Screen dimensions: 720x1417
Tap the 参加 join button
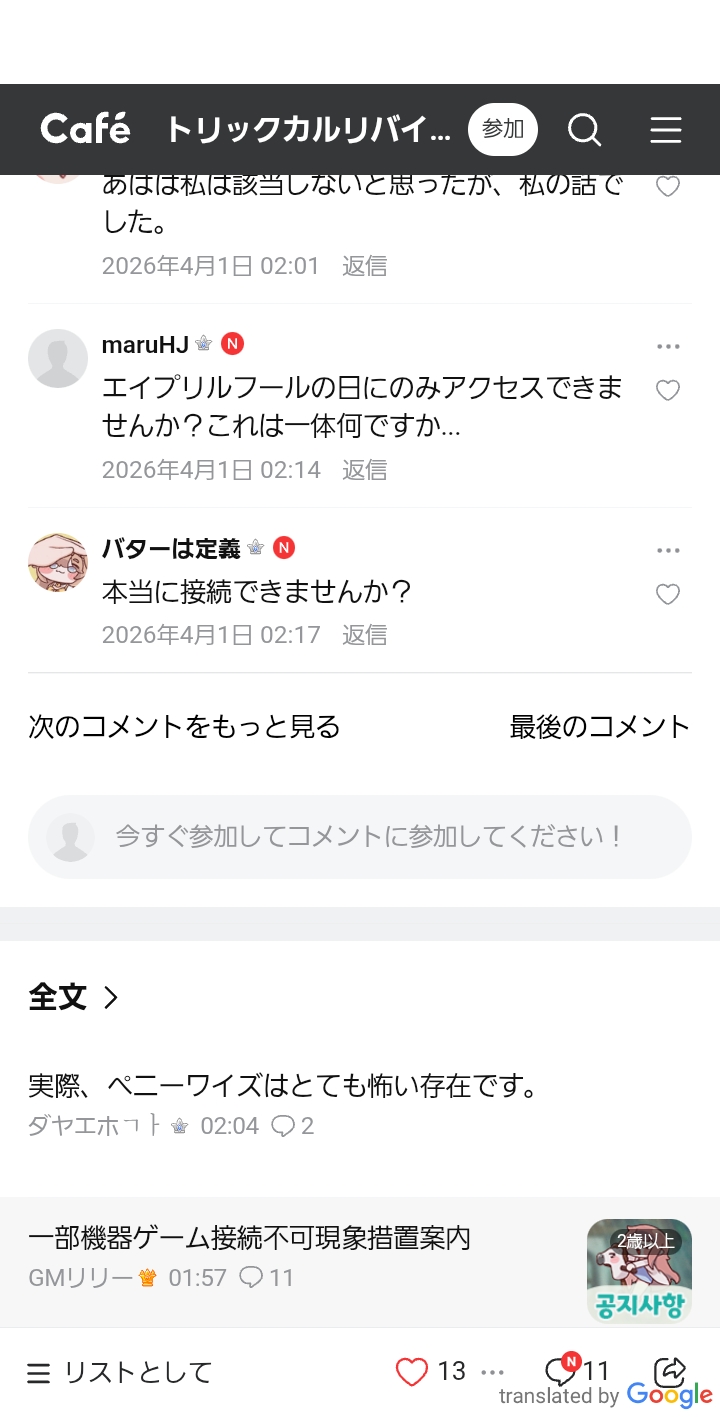(502, 129)
